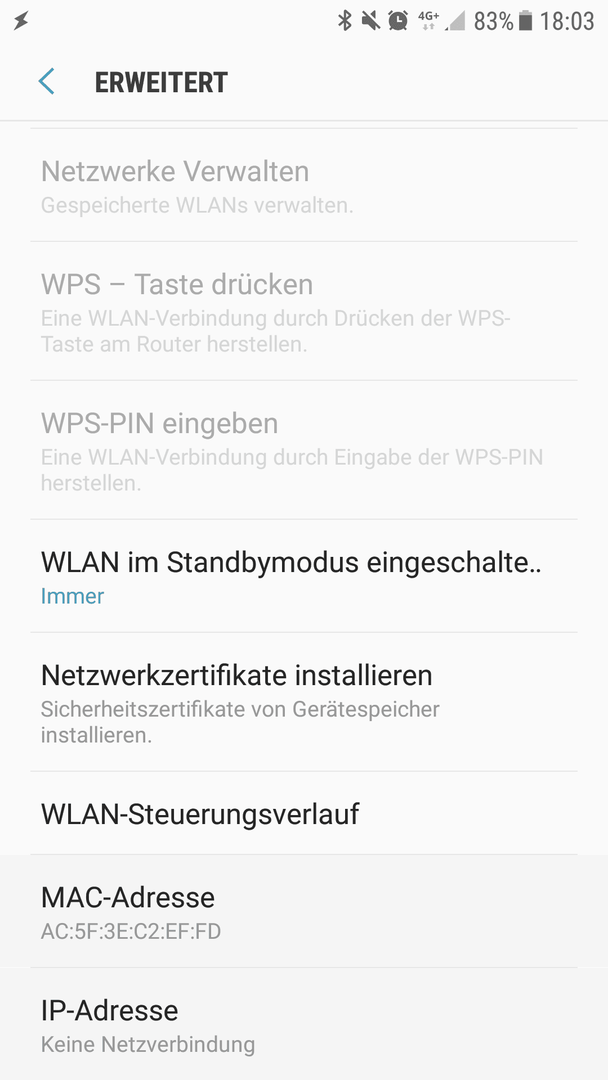Open WLAN-Steuerungsverlauf
The width and height of the screenshot is (608, 1080).
[x=304, y=813]
